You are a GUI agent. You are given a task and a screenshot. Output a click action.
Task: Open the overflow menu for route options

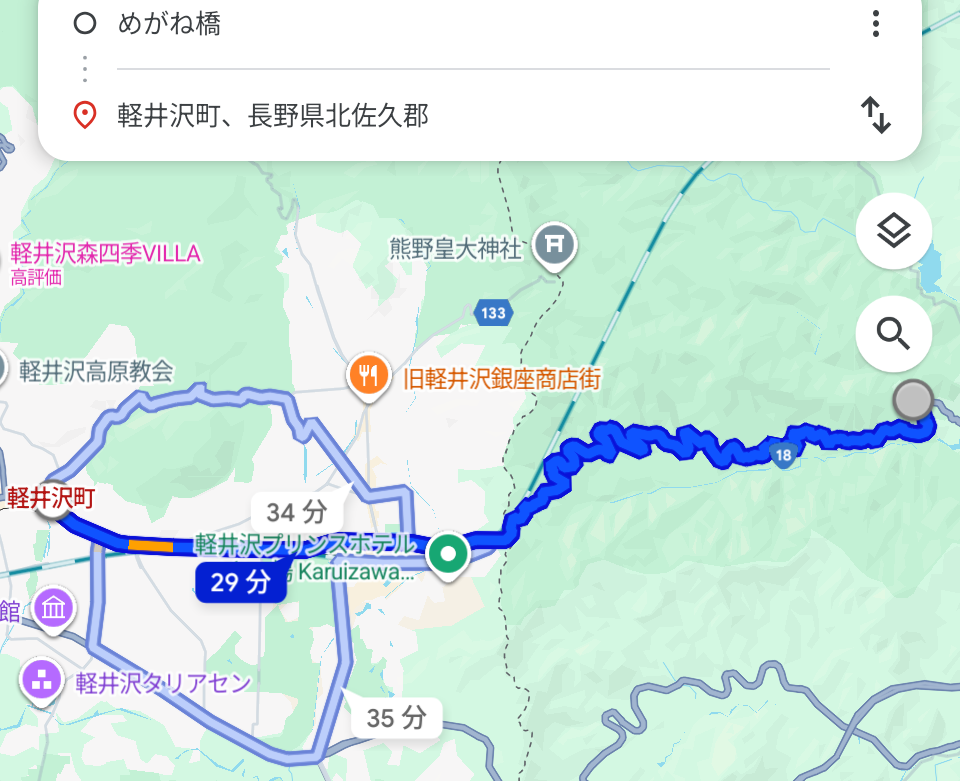click(875, 23)
